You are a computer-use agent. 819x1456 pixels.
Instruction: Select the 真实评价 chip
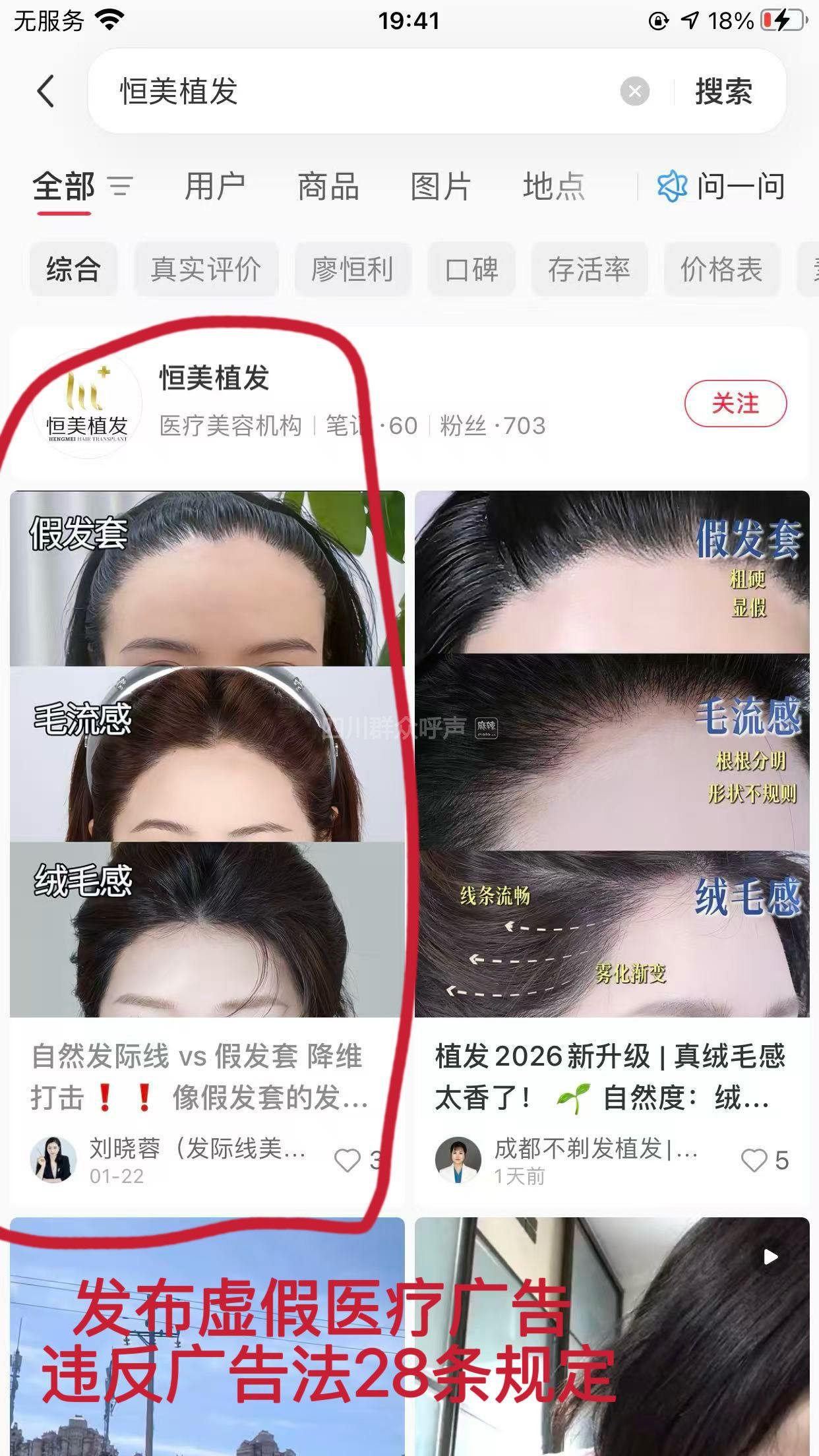(206, 269)
